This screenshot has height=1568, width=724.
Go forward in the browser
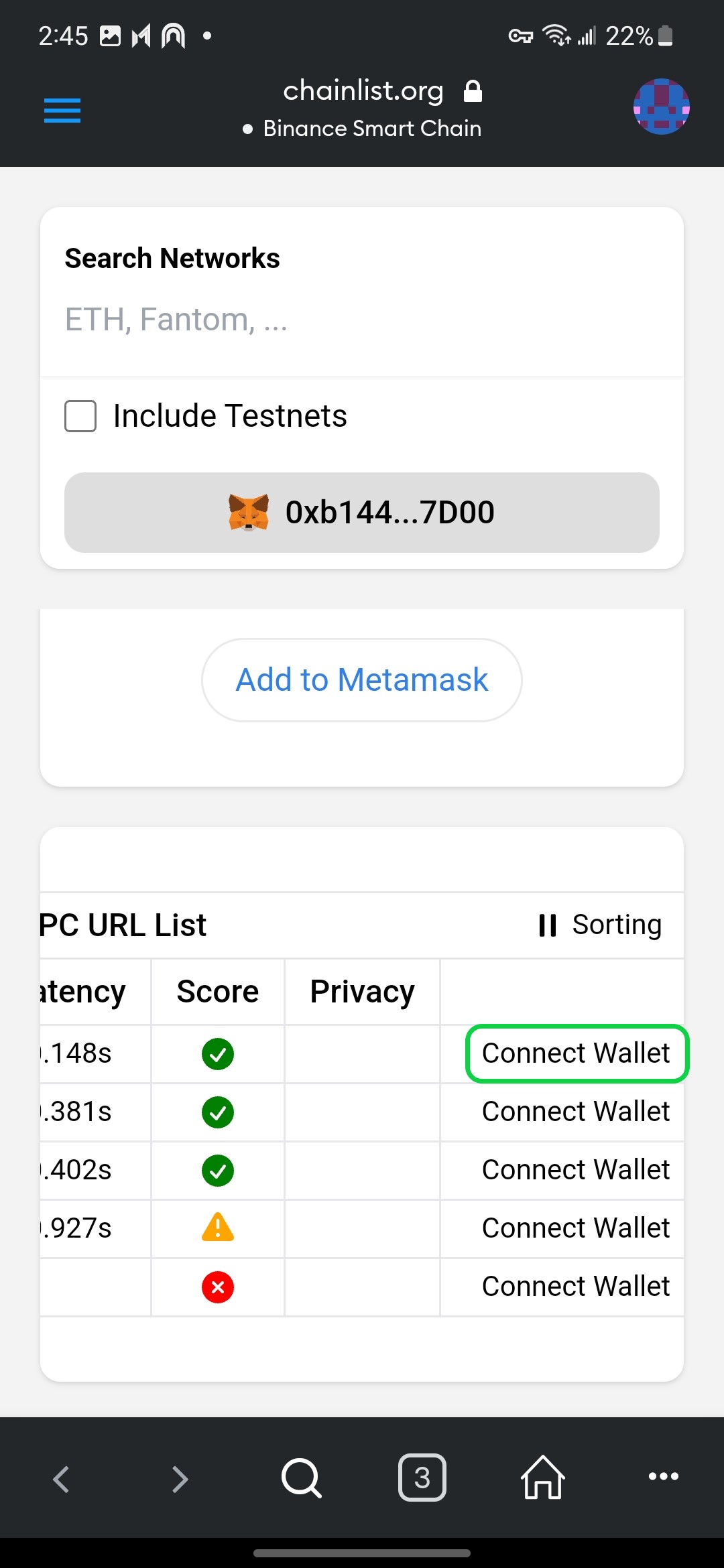180,1479
